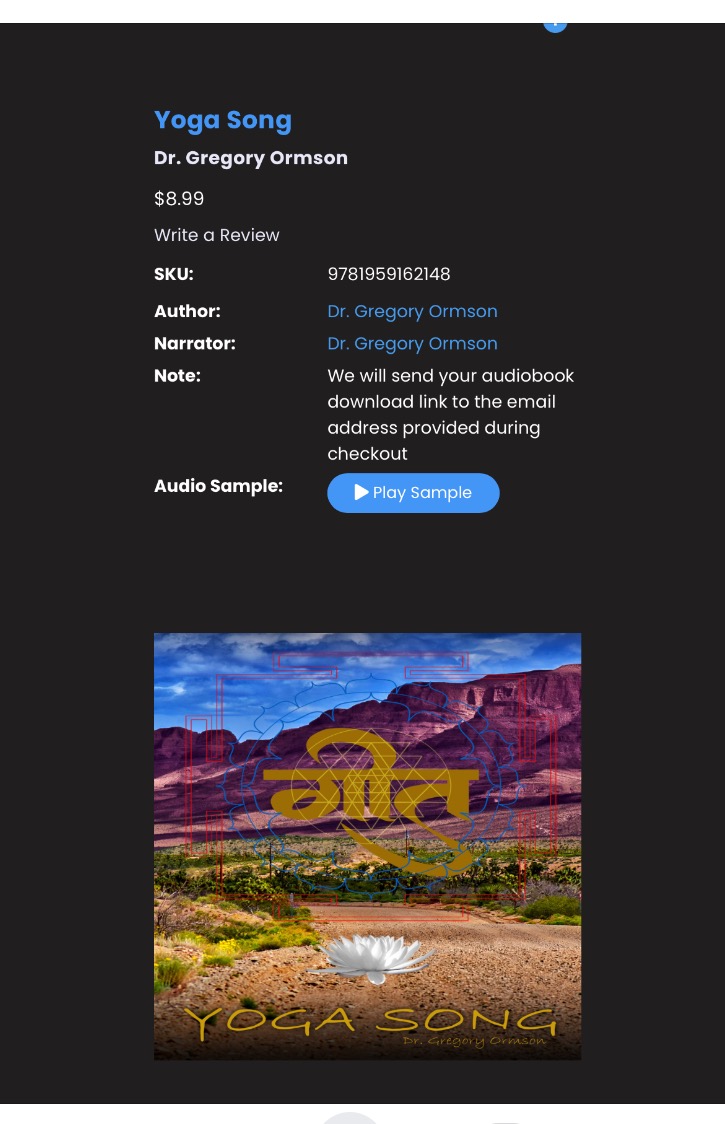Open author Dr. Gregory Ormson's page
The image size is (725, 1124).
click(x=412, y=311)
